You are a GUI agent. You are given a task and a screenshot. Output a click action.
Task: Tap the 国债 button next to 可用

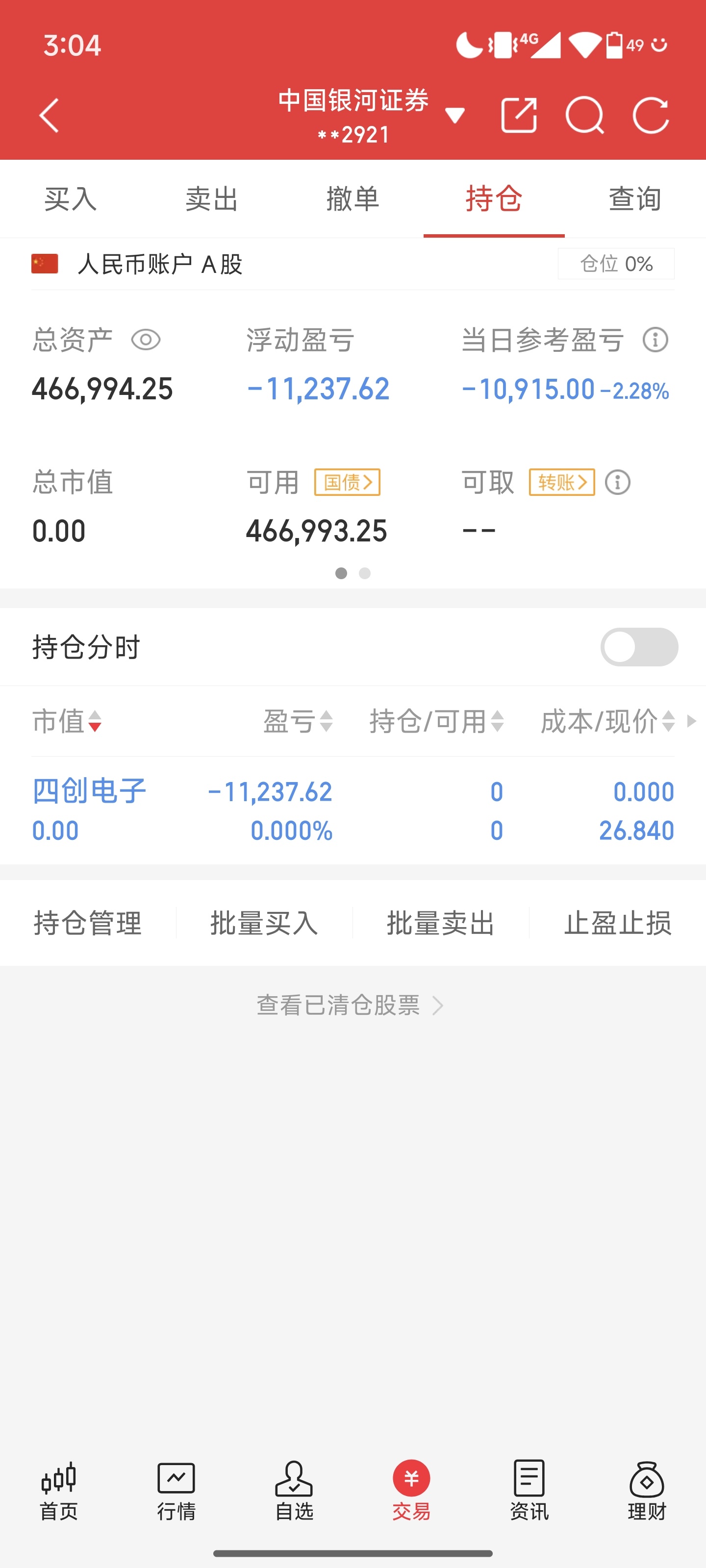pos(347,482)
